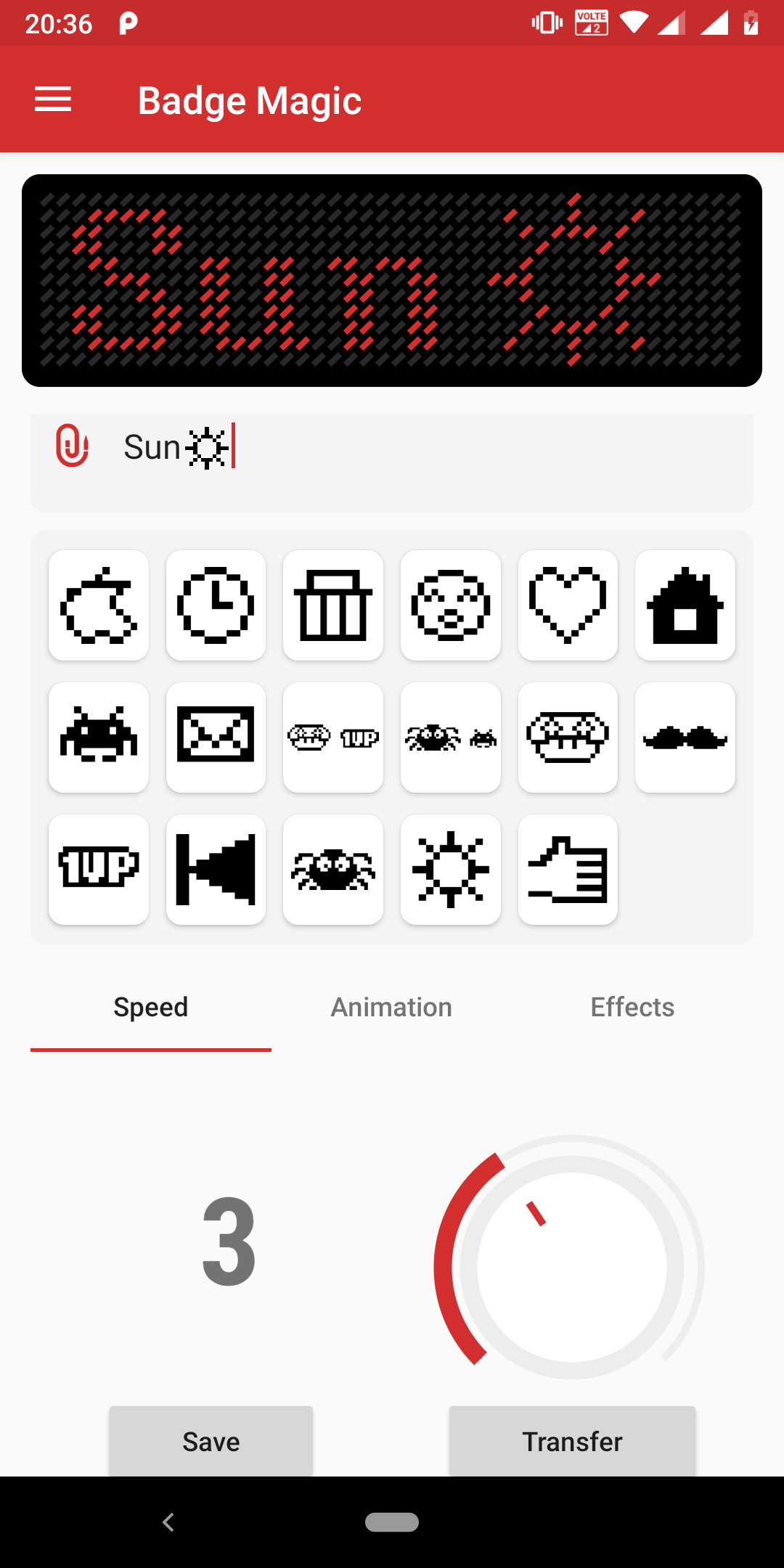Add the envelope clipart
The height and width of the screenshot is (1568, 784).
click(216, 738)
